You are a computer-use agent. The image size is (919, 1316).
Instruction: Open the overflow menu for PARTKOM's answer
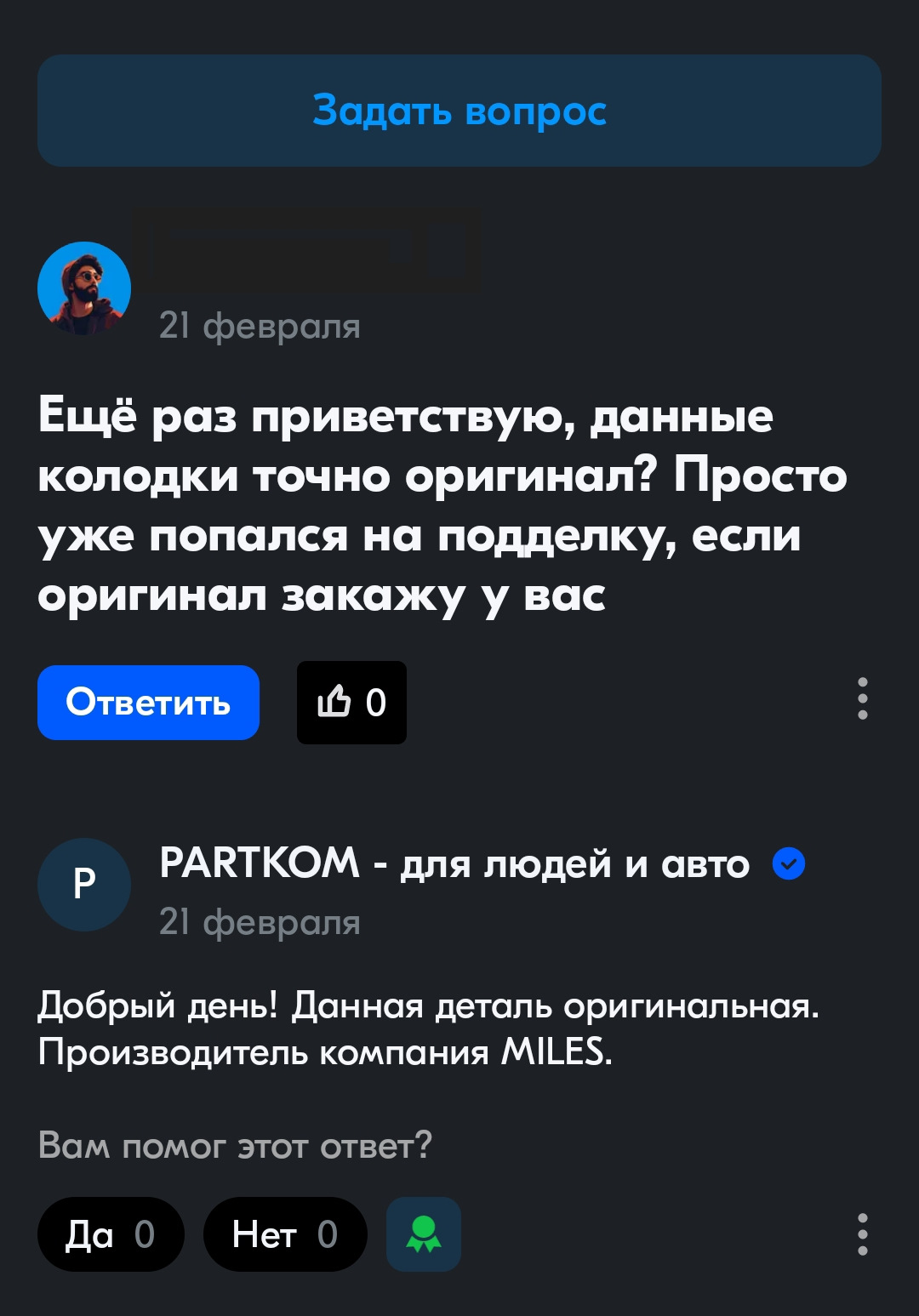tap(862, 1234)
